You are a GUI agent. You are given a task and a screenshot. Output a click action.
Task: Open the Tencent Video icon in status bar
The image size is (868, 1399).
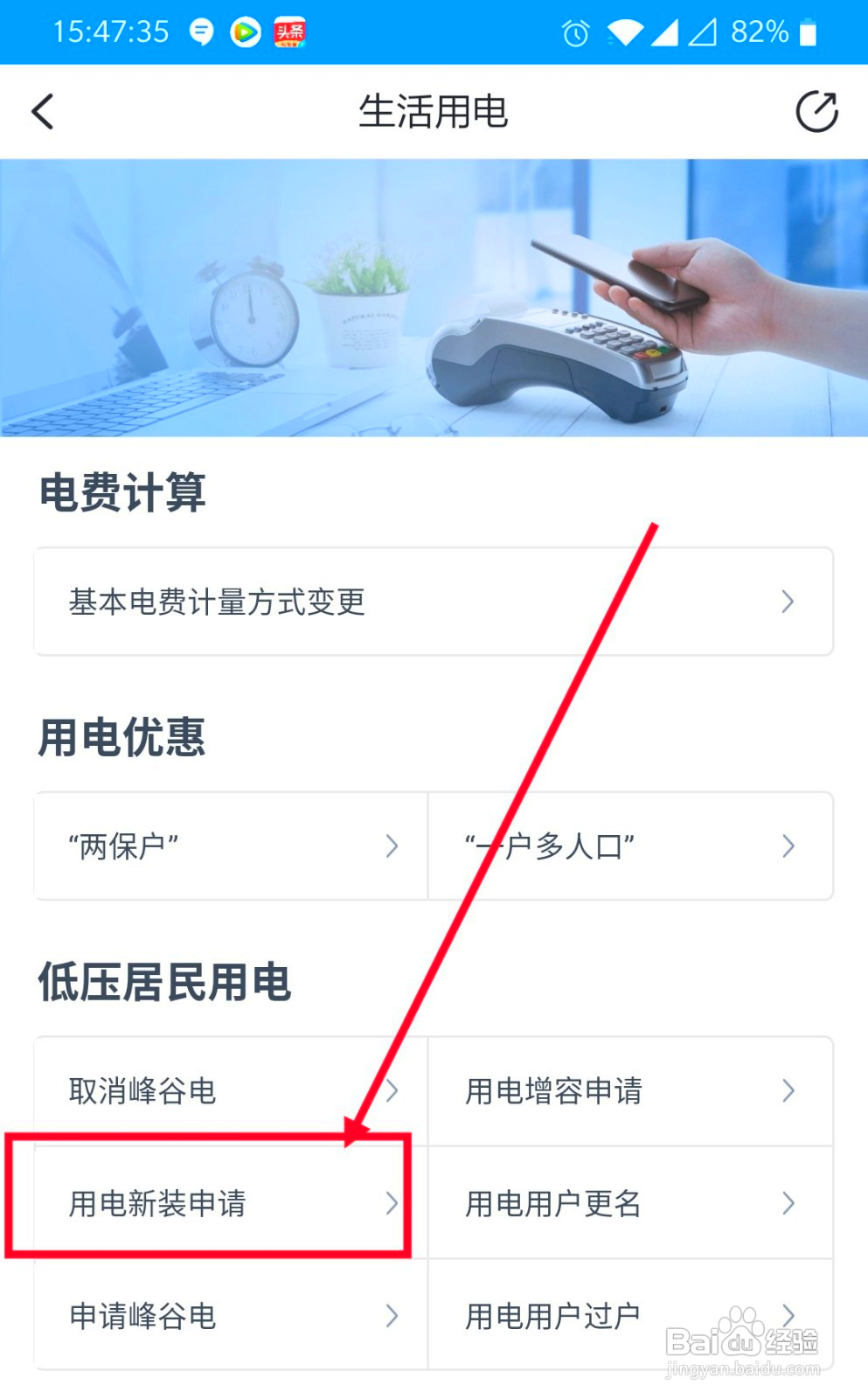pos(244,31)
